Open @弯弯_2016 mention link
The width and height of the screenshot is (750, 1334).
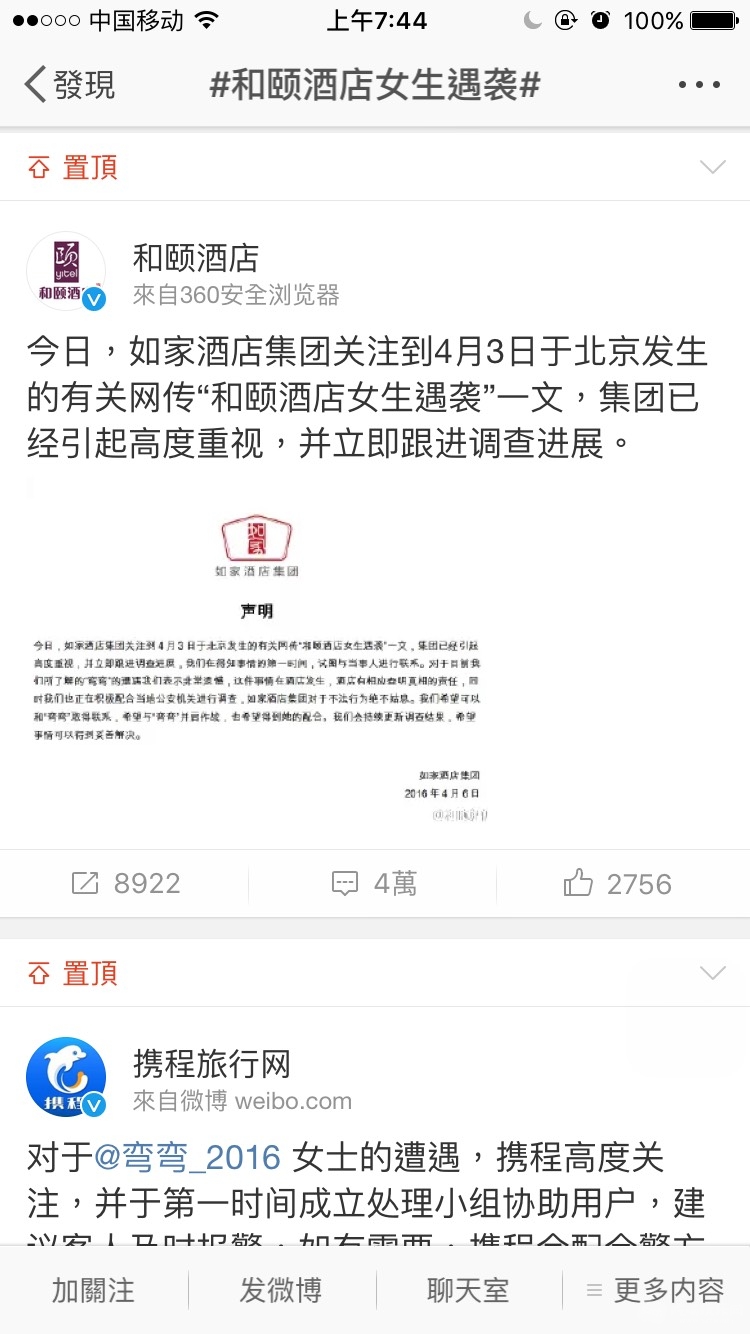187,1158
